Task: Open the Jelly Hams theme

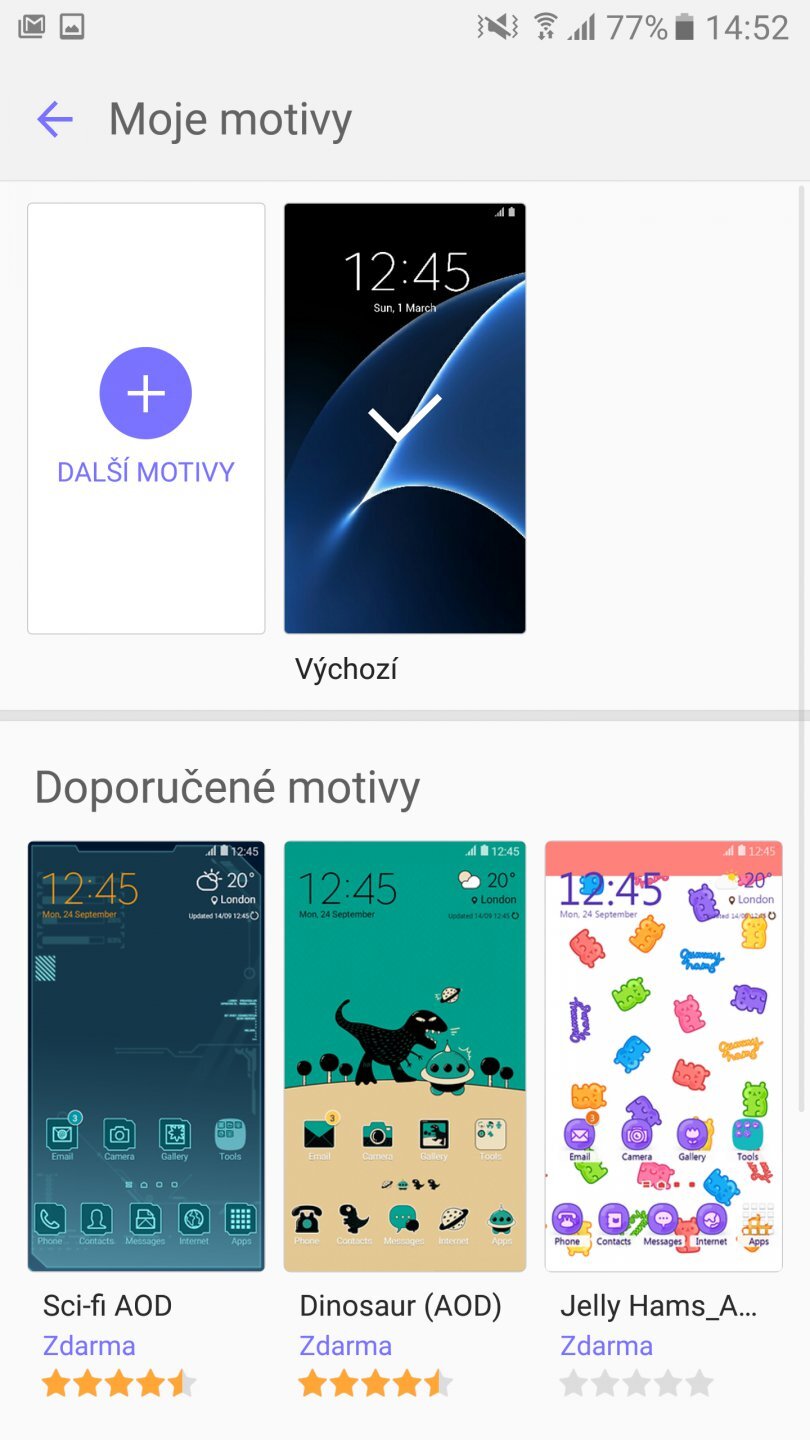Action: [x=663, y=1056]
